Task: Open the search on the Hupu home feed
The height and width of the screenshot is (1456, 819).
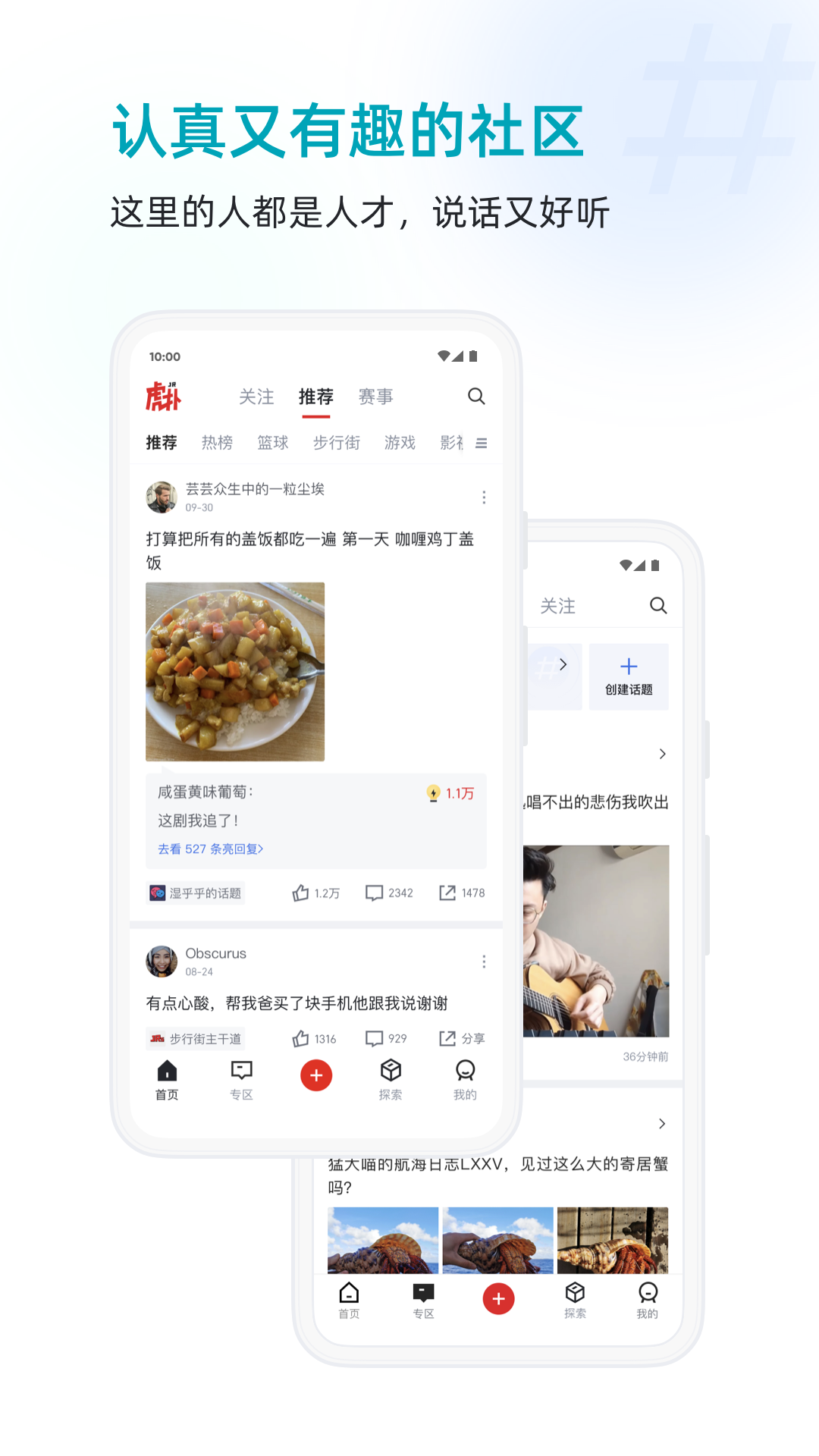Action: [x=477, y=397]
